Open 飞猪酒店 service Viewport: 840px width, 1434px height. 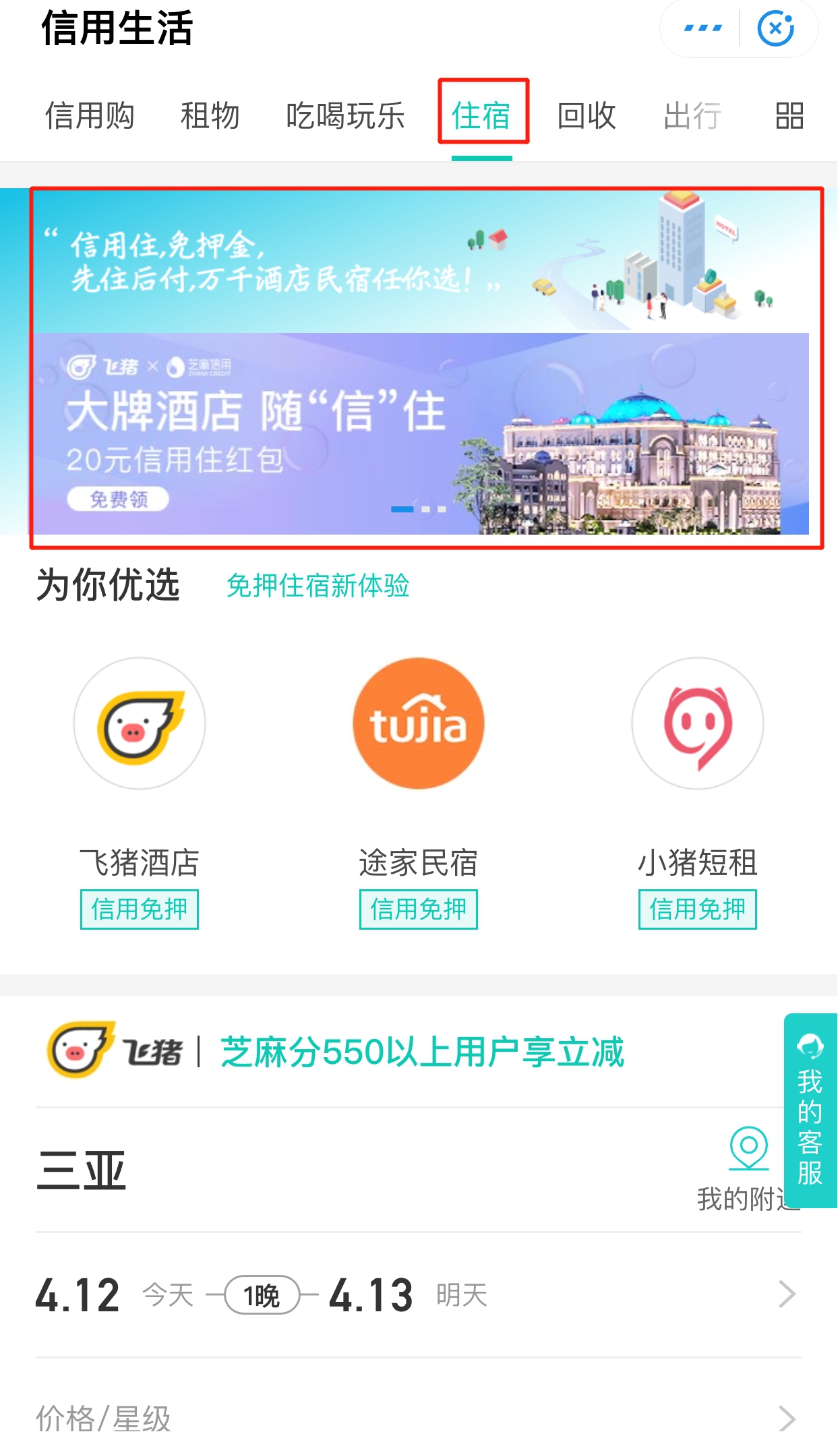click(x=140, y=723)
